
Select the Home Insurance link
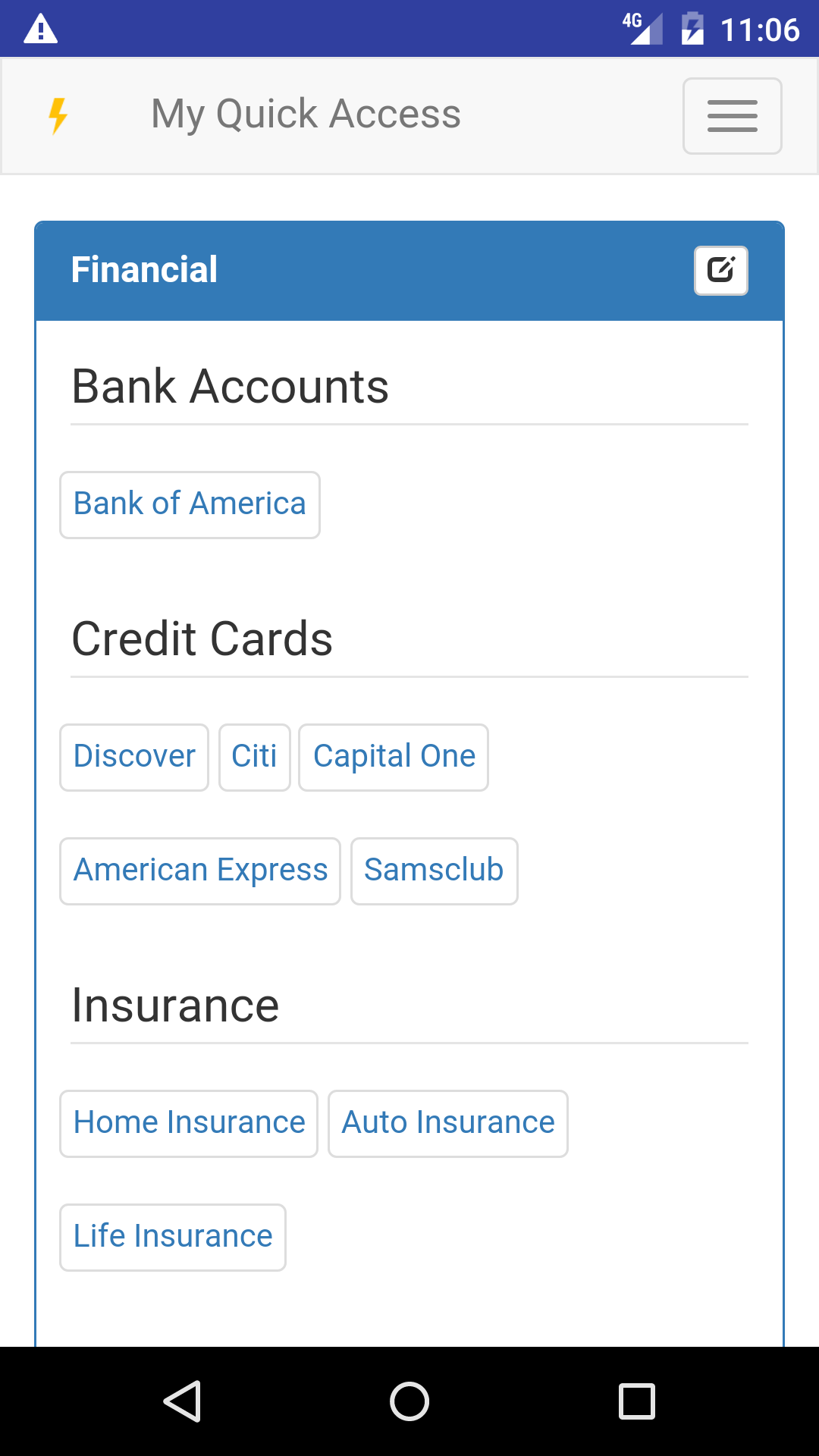click(x=188, y=1123)
